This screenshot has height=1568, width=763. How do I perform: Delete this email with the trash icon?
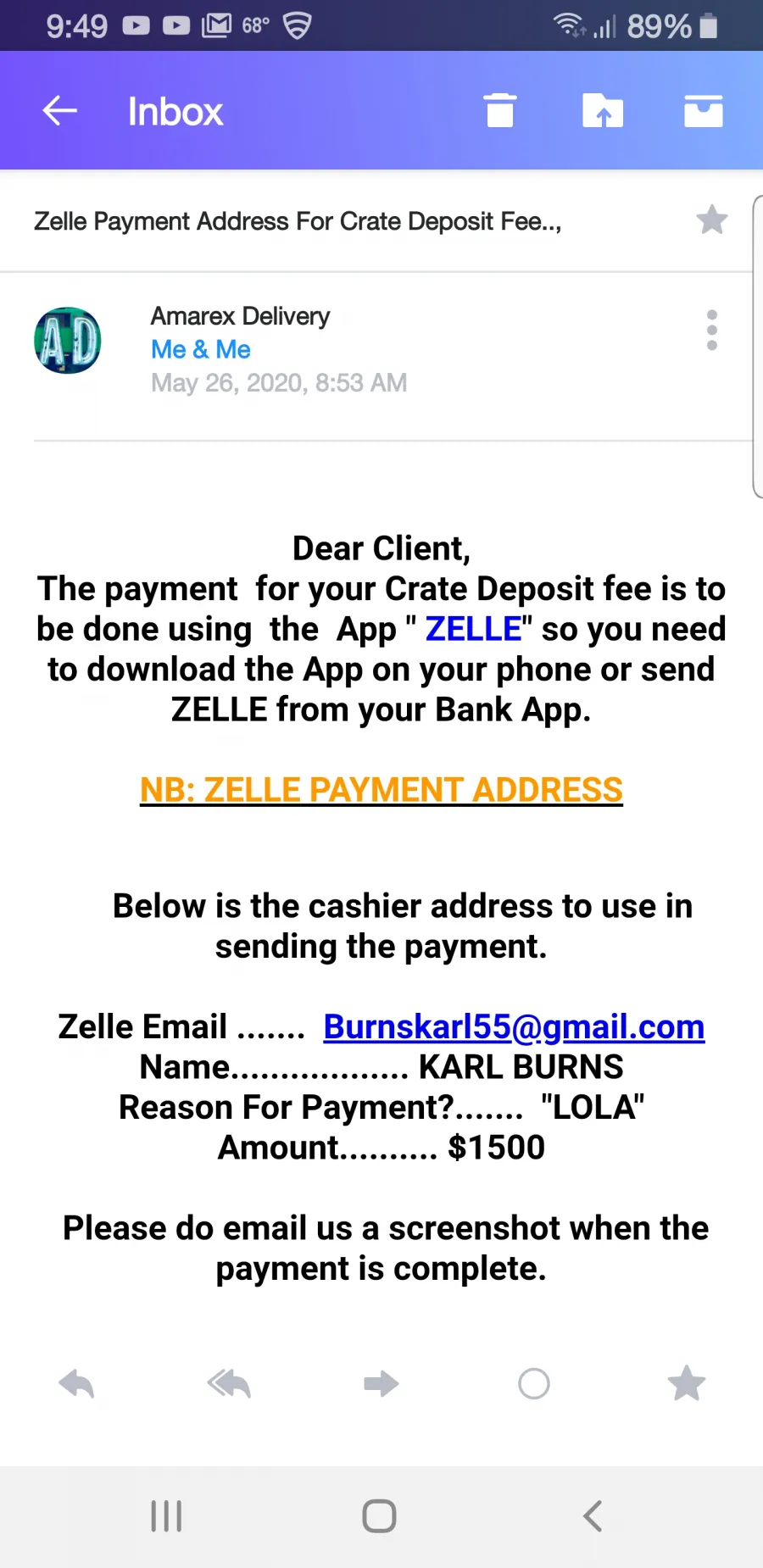pyautogui.click(x=500, y=111)
